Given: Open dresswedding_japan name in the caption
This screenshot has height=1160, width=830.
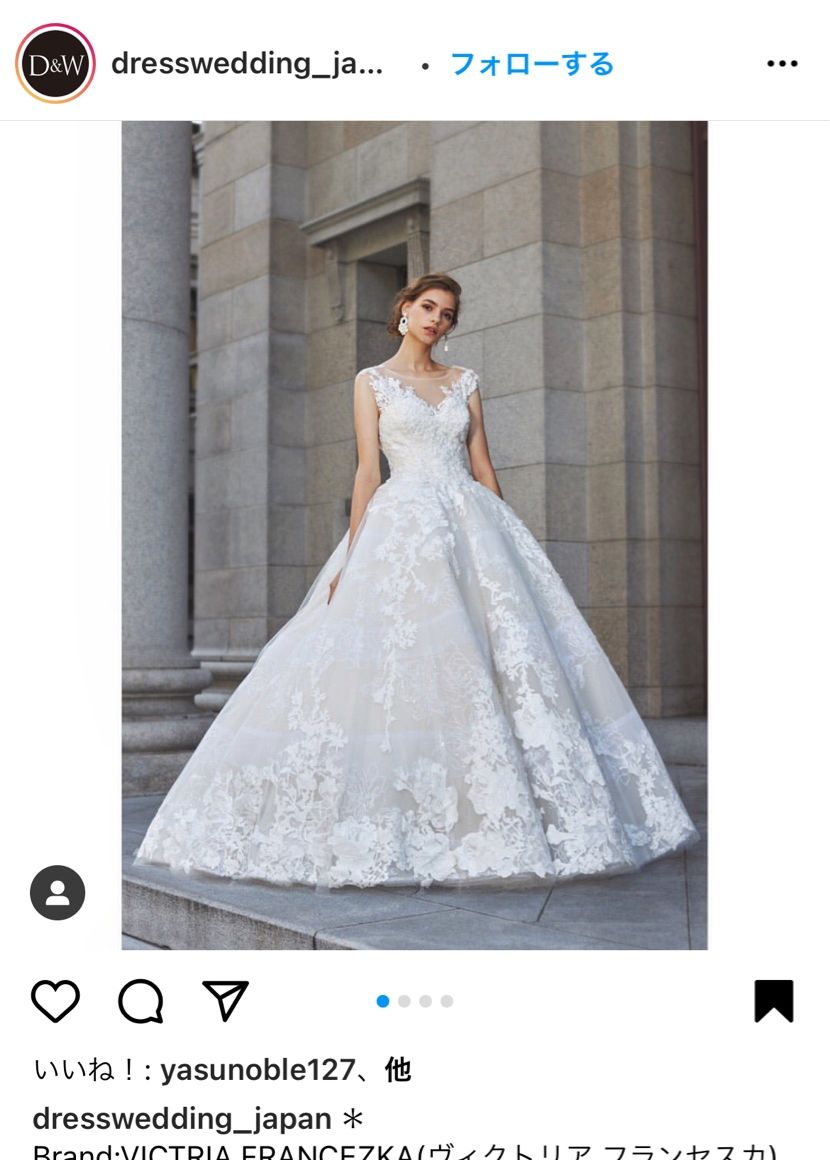Looking at the screenshot, I should click(x=181, y=1118).
